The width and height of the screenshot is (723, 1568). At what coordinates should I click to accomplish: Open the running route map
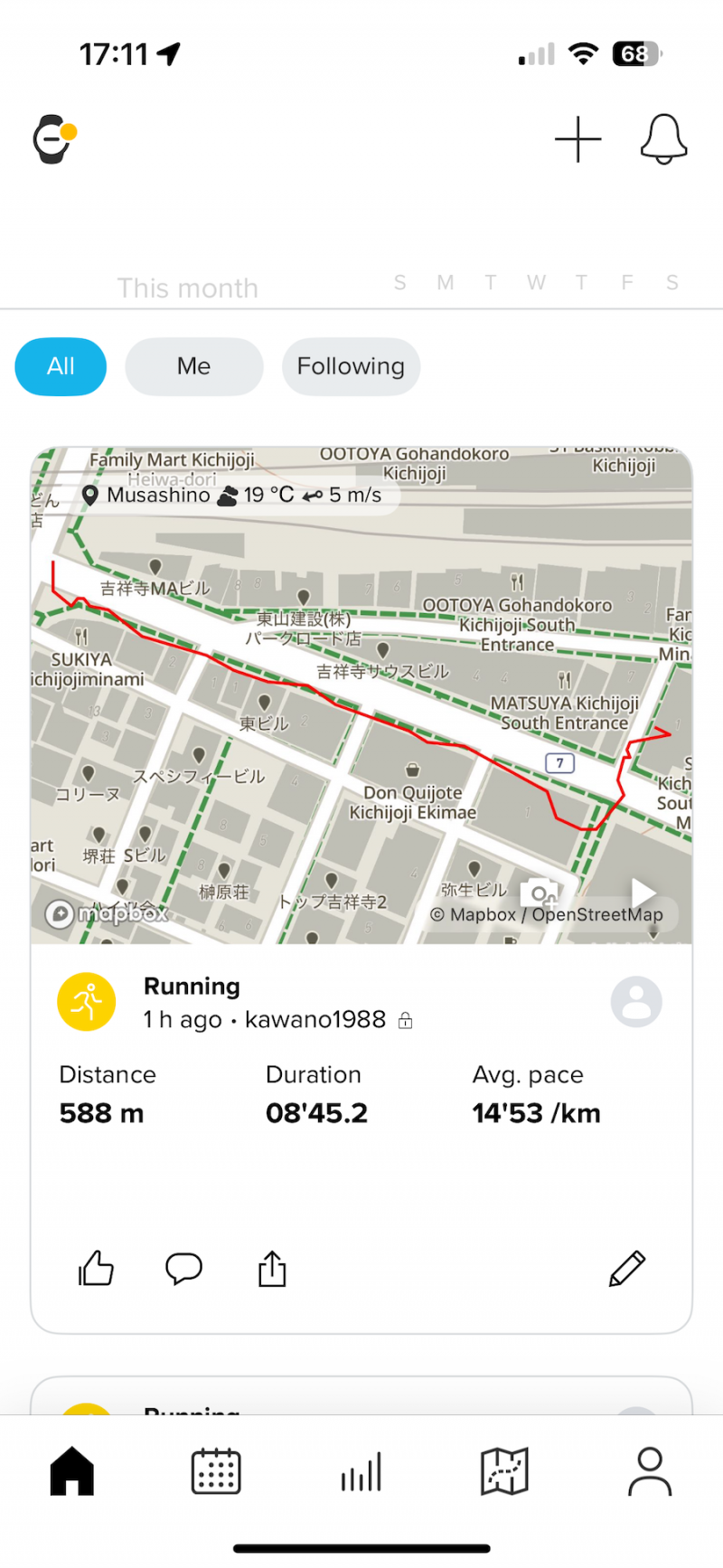coord(361,695)
